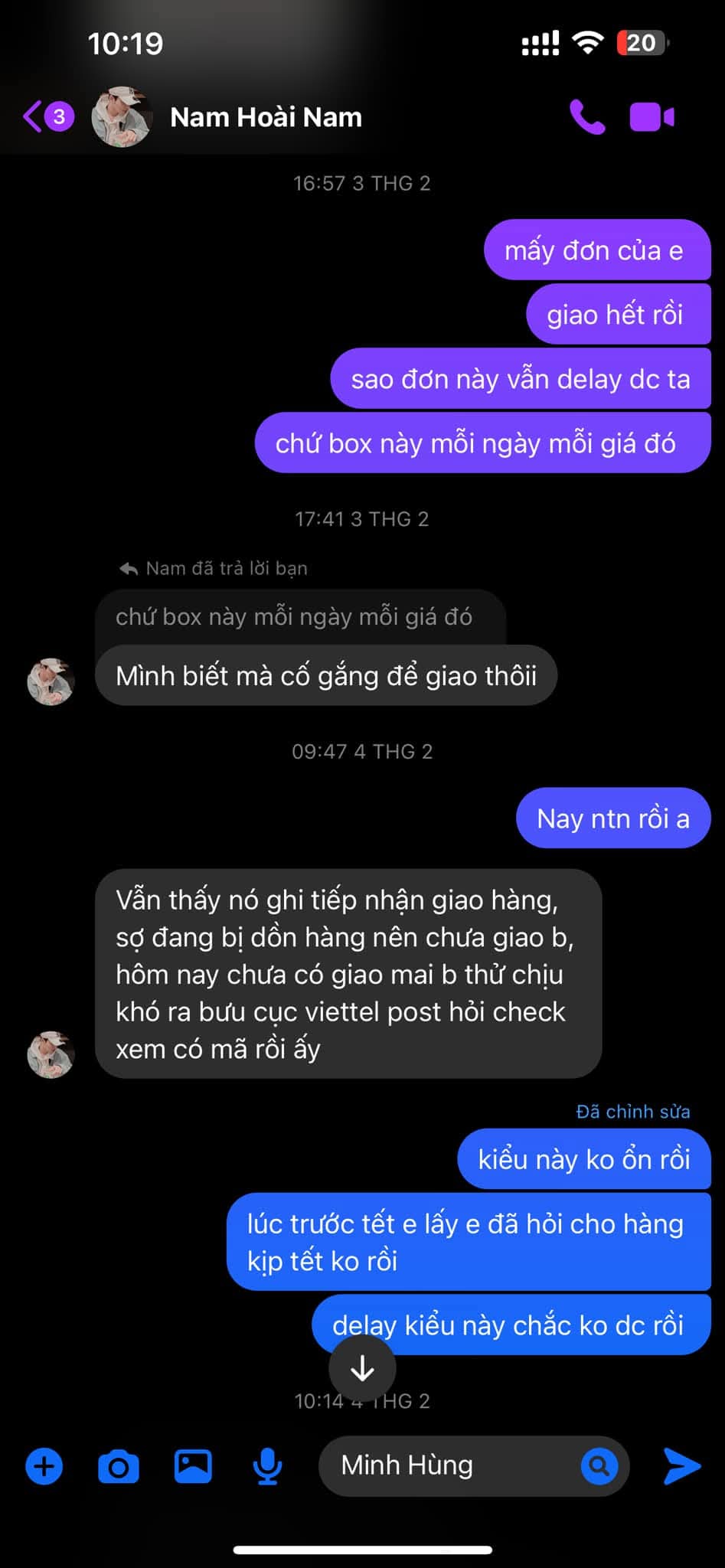Open Nam Hoài Nam's profile details
The height and width of the screenshot is (1568, 725).
click(x=265, y=117)
